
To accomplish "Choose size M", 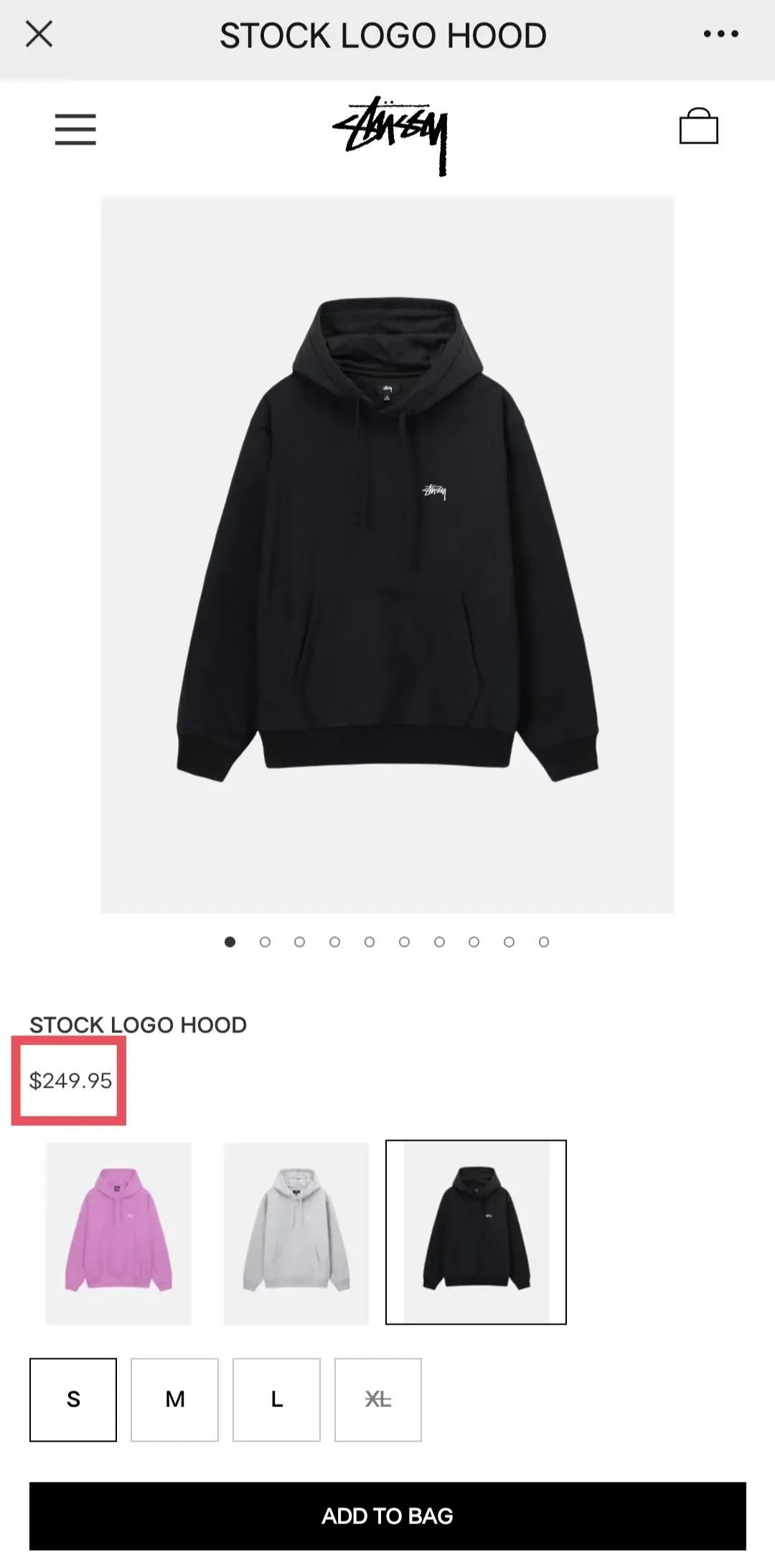I will point(174,1399).
